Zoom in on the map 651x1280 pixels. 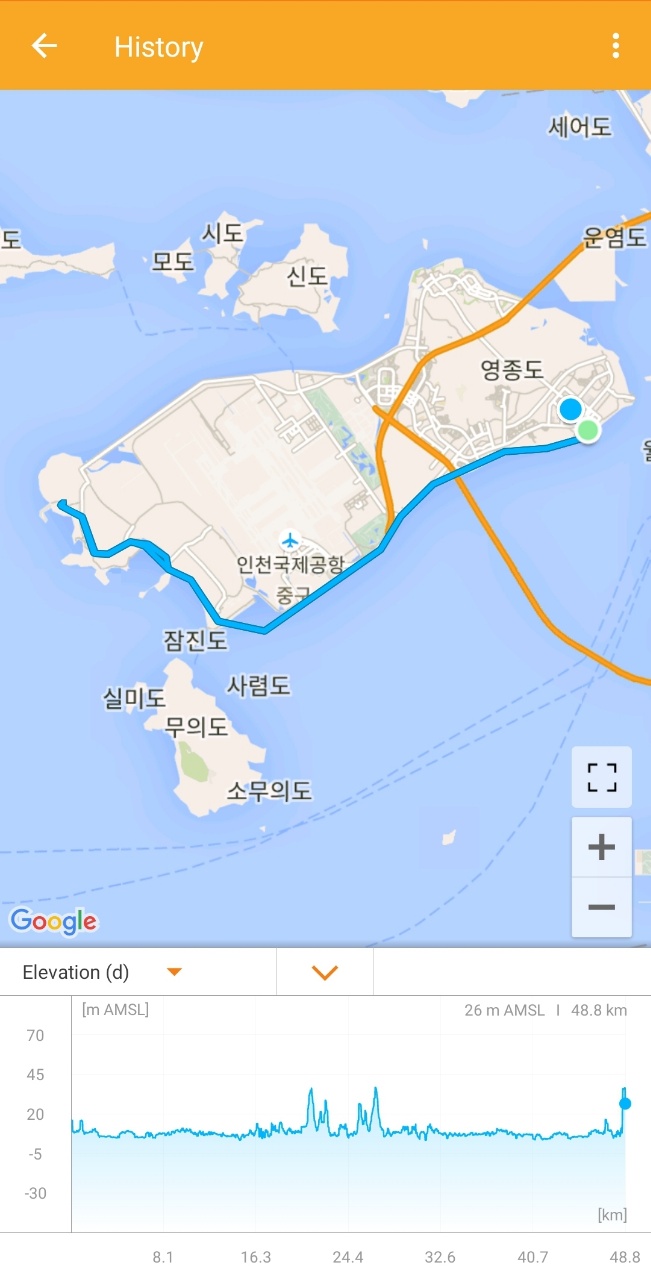(x=601, y=848)
